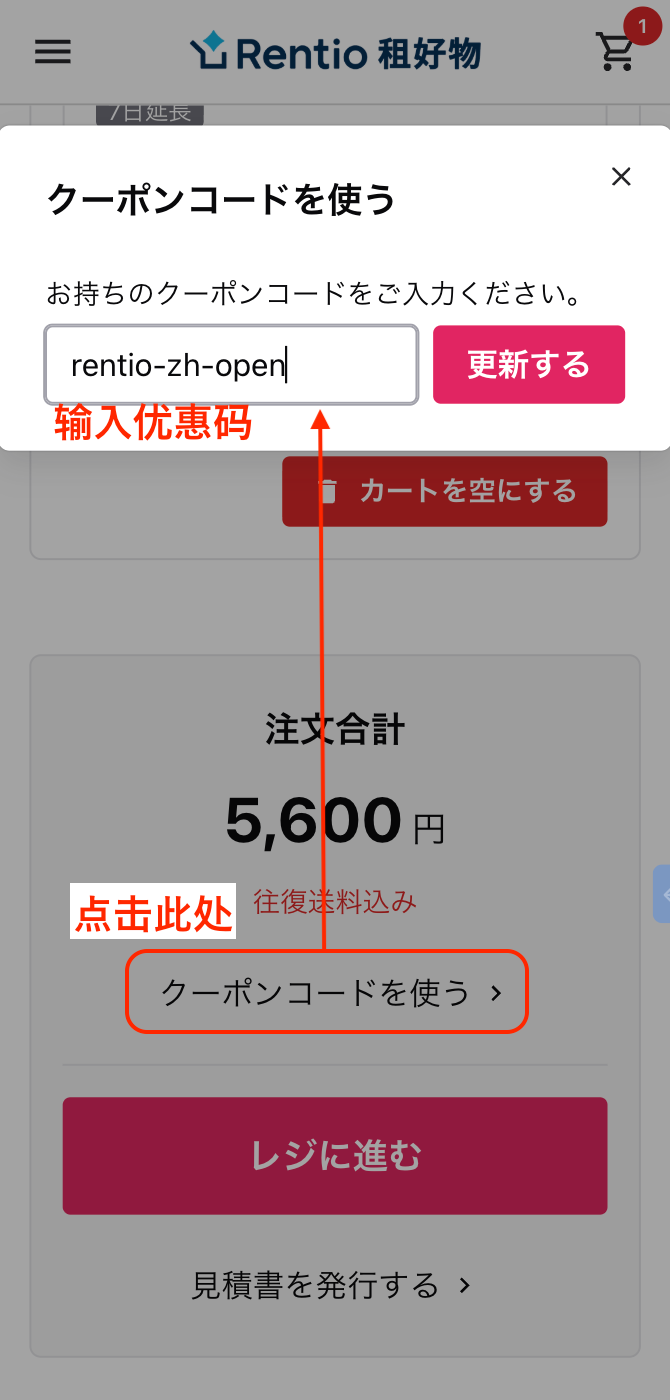
Task: Proceed to checkout with レジに進む
Action: [334, 1156]
